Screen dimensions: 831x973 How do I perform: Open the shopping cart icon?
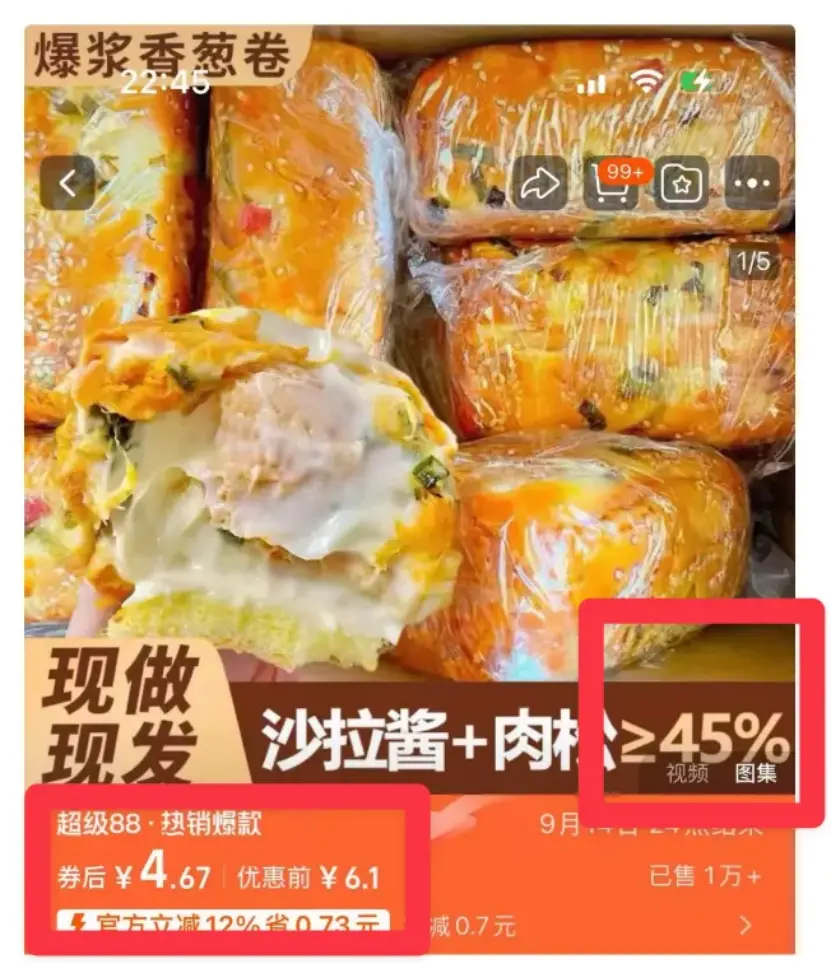pyautogui.click(x=612, y=188)
